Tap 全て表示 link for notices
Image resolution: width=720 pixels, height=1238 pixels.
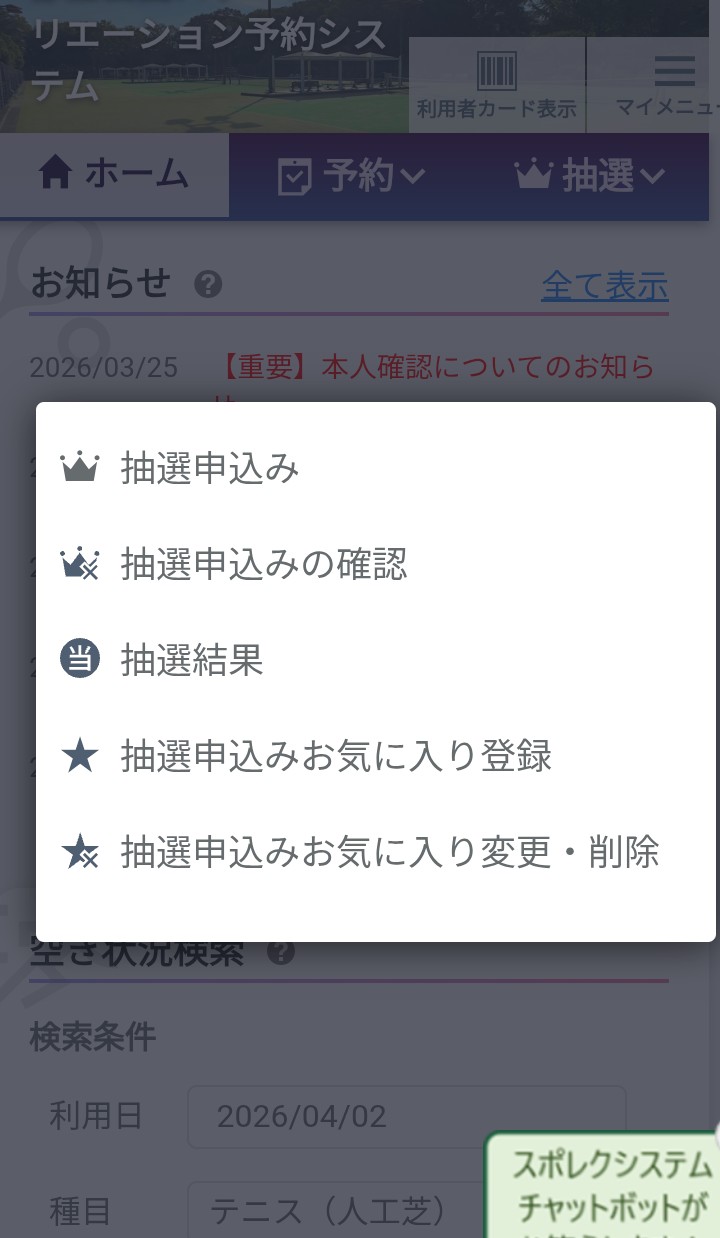(x=604, y=286)
